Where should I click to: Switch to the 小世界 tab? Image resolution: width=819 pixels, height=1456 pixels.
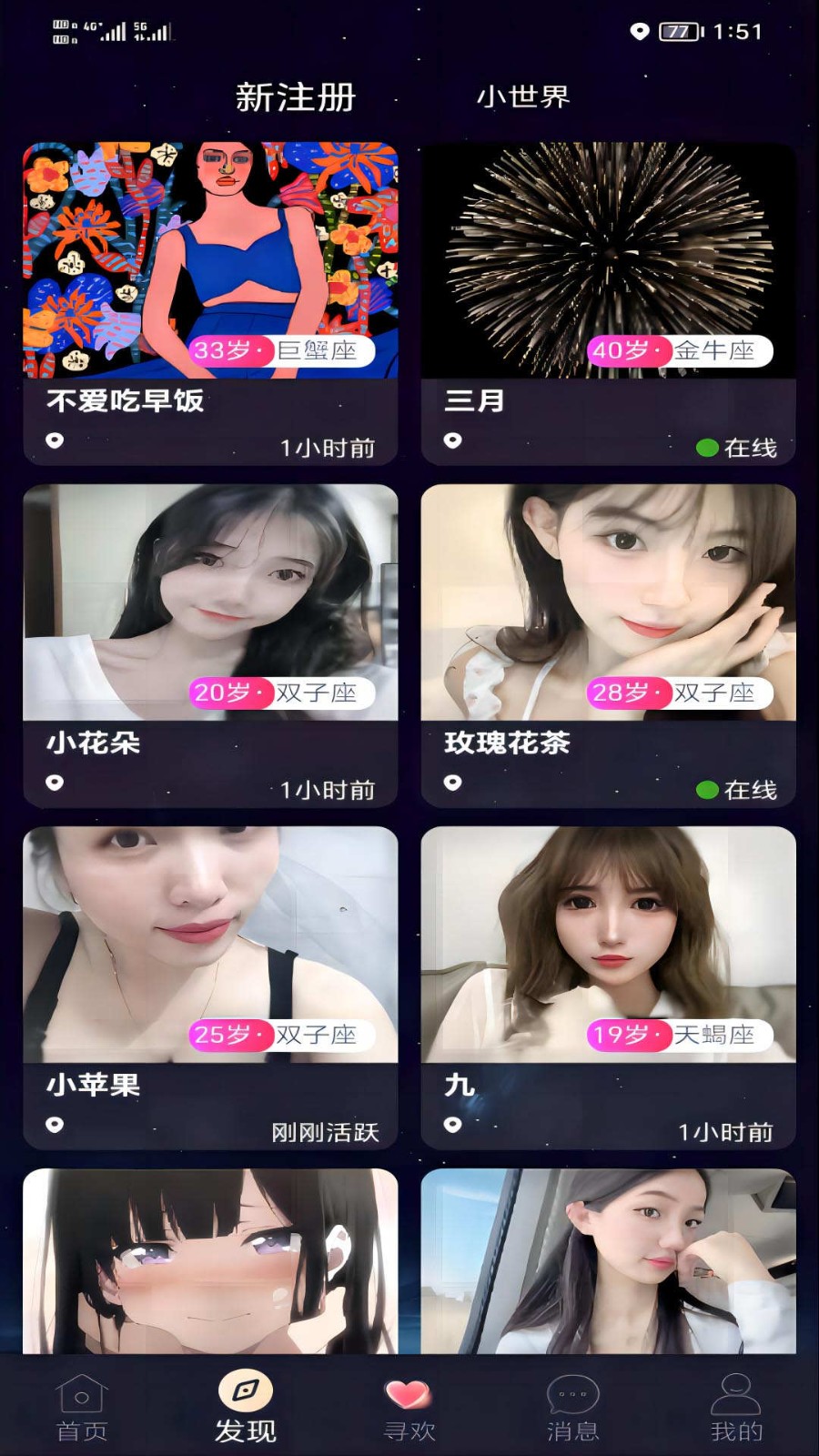(x=523, y=96)
